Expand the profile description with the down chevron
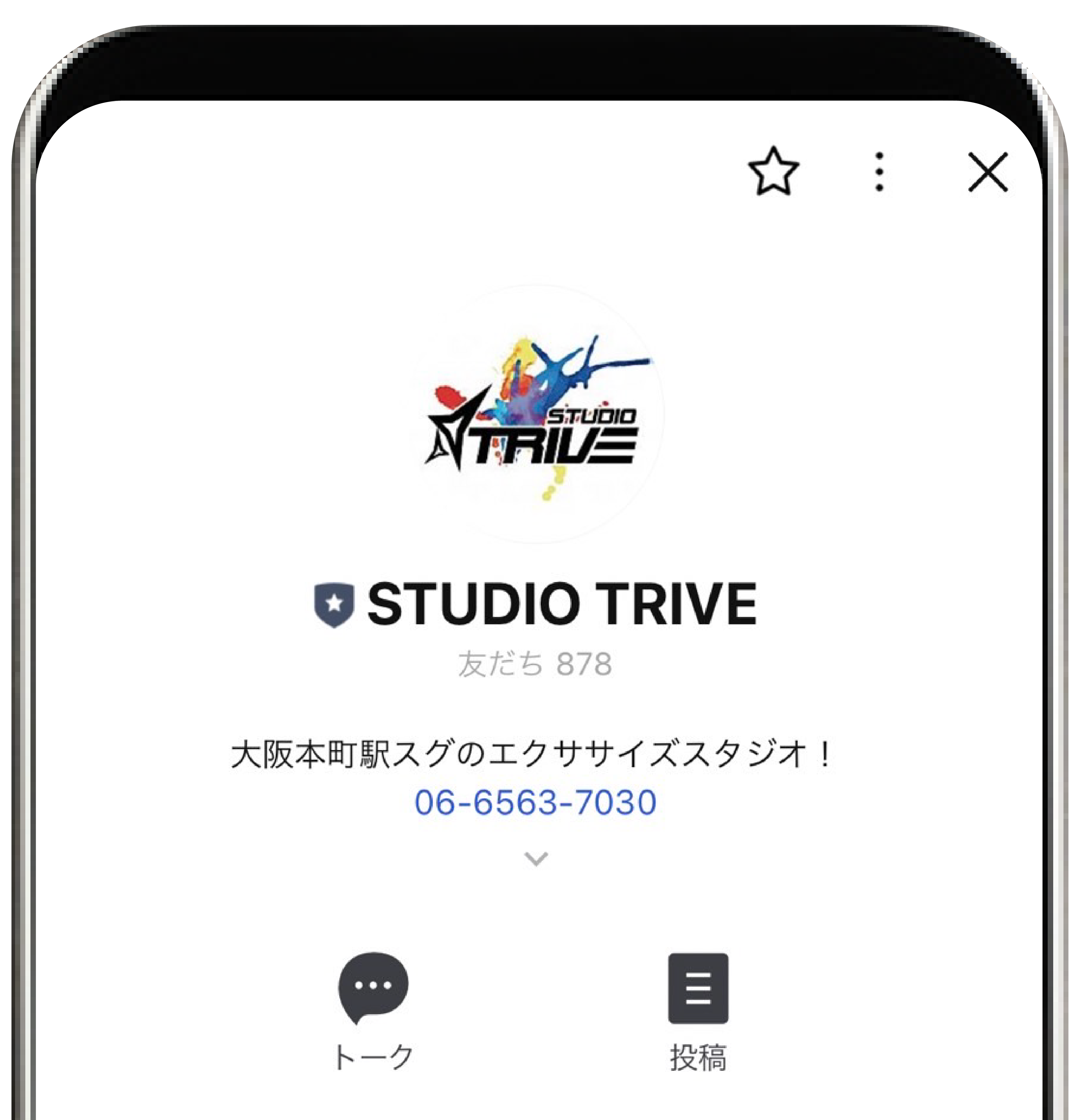 click(x=536, y=858)
